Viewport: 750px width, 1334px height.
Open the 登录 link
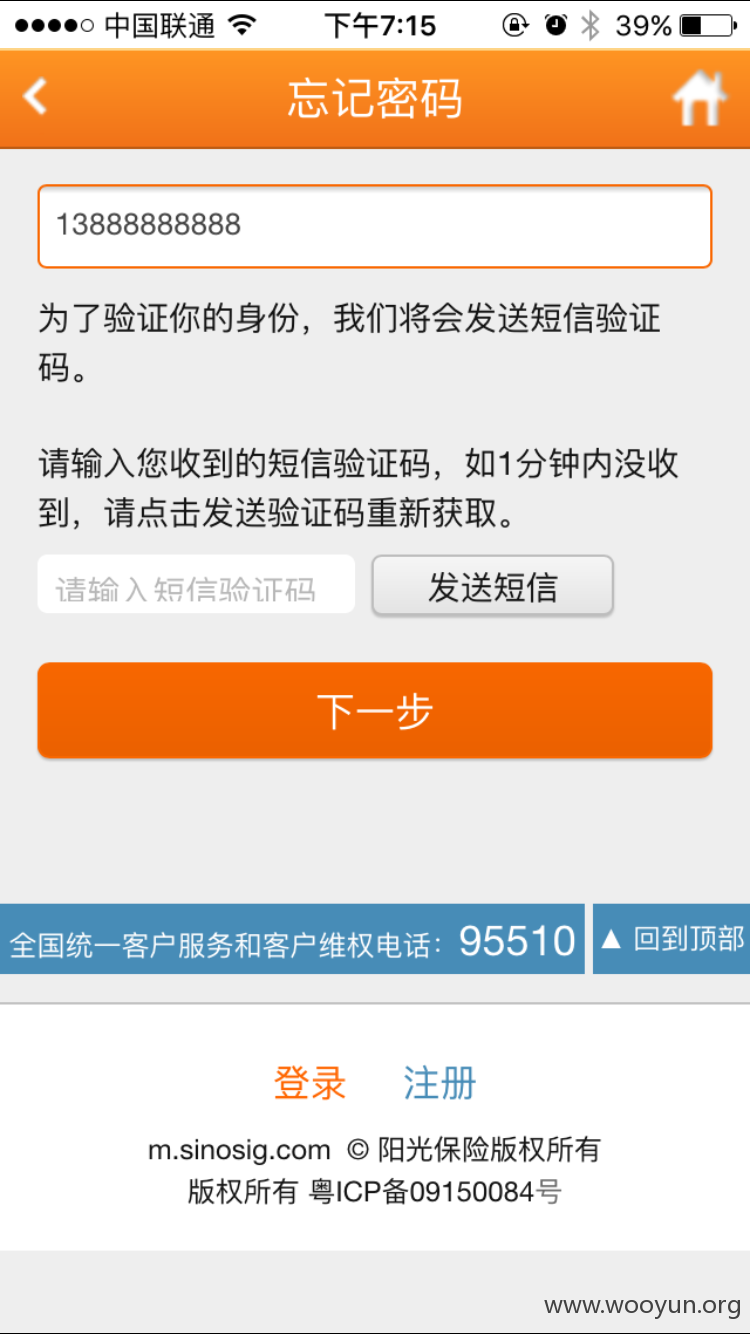tap(310, 1083)
